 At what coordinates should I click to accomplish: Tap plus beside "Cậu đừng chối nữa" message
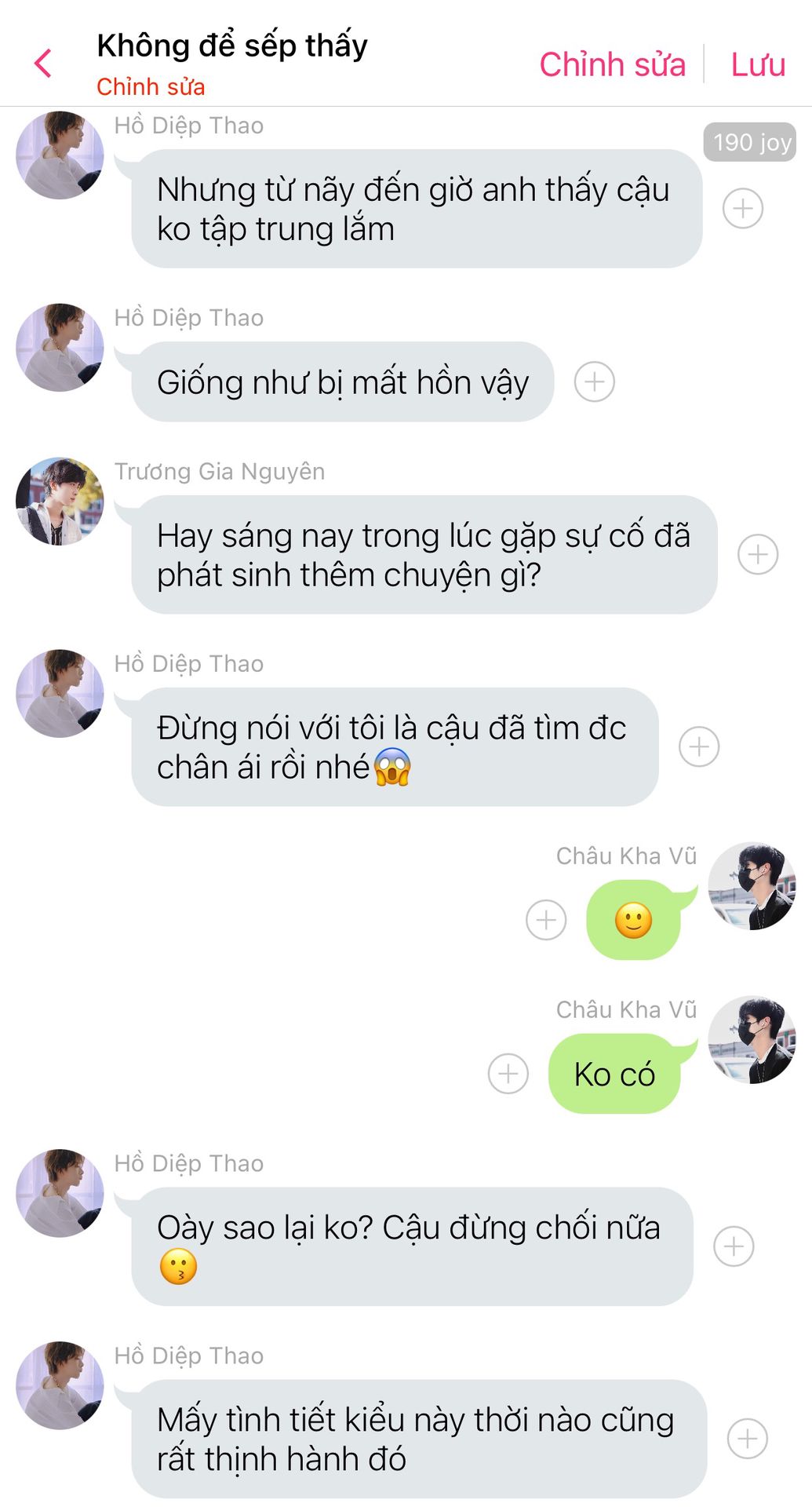[734, 1246]
